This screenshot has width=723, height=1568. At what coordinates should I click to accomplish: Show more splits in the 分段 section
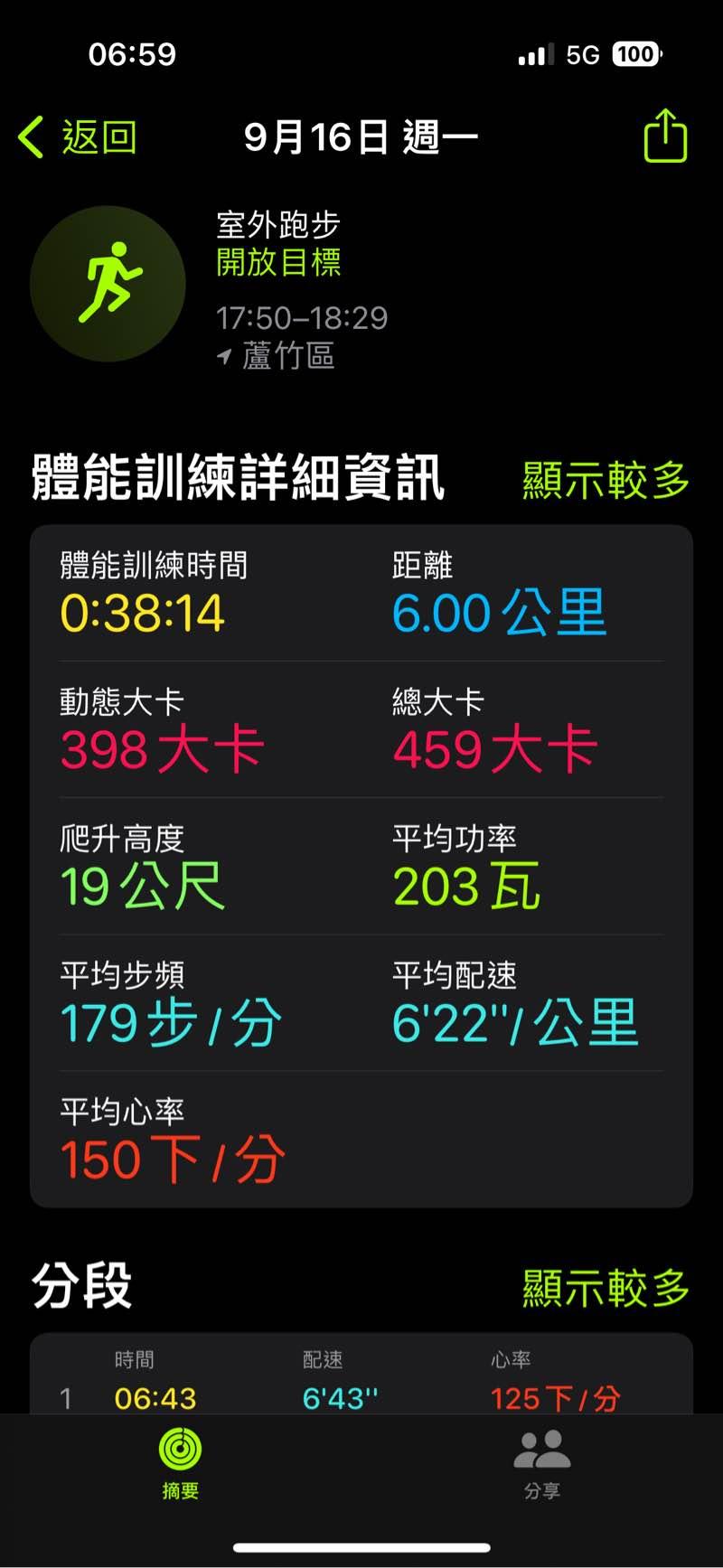tap(606, 1288)
